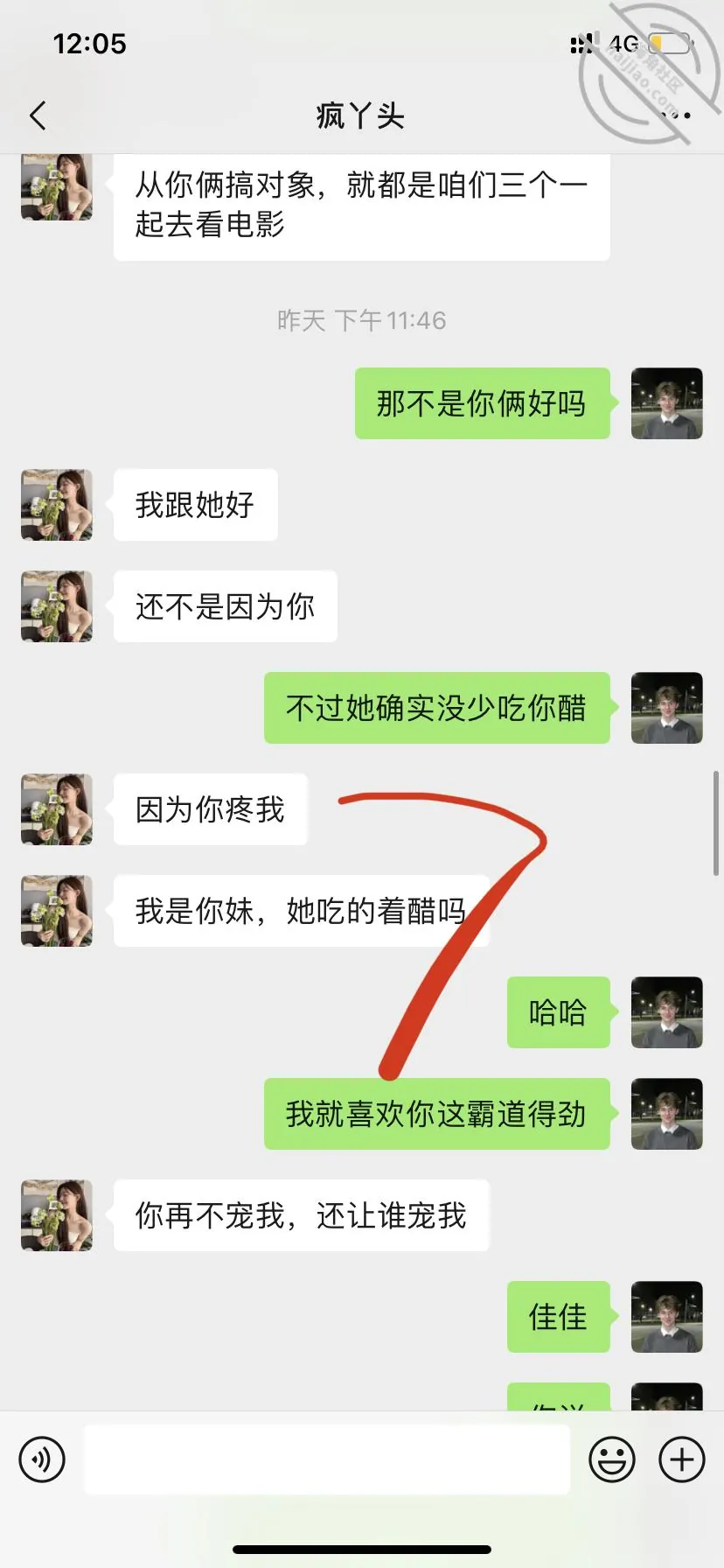Open the emoji sticker panel
This screenshot has height=1568, width=724.
coord(611,1459)
